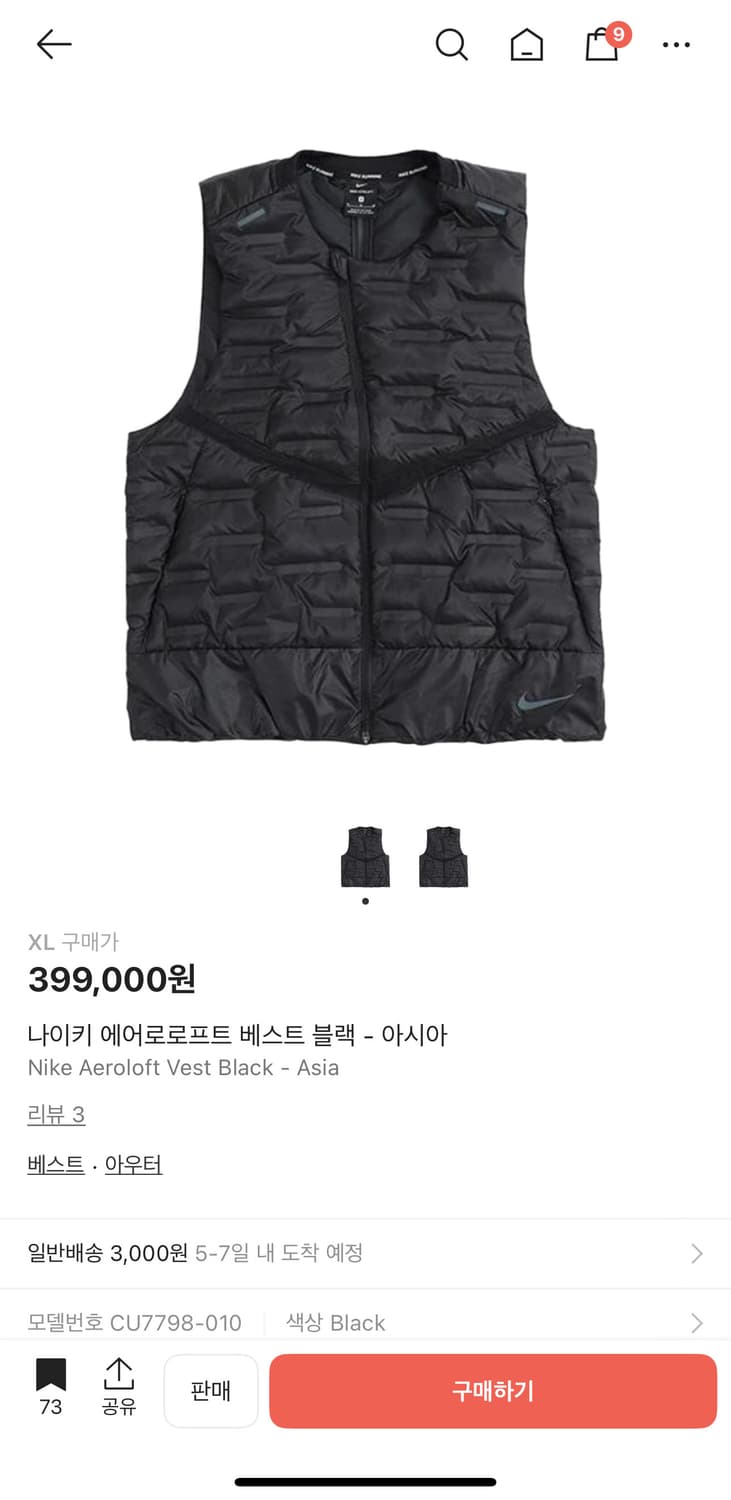Select the current image indicator dot
The image size is (731, 1500).
tap(365, 900)
